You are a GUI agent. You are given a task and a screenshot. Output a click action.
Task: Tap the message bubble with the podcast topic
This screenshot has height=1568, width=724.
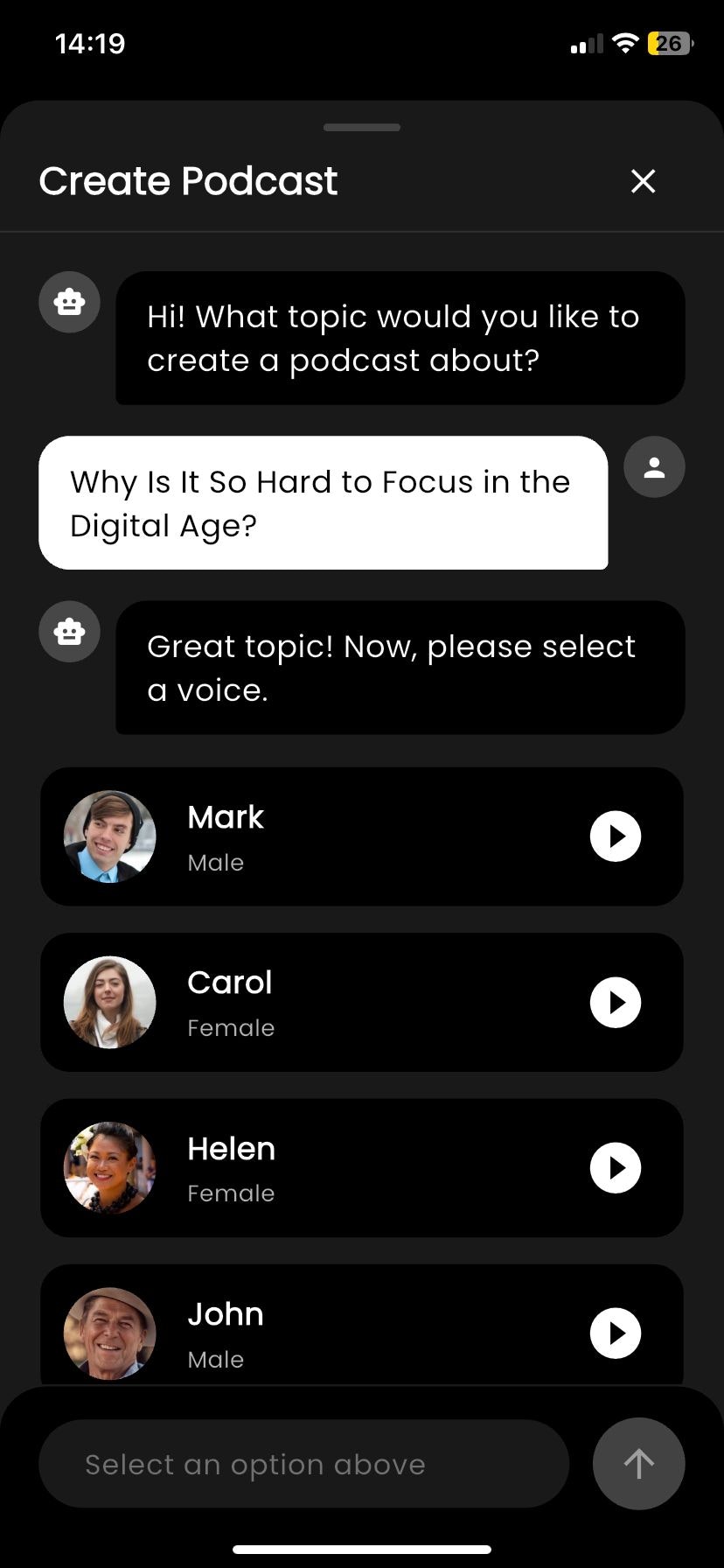pyautogui.click(x=323, y=503)
